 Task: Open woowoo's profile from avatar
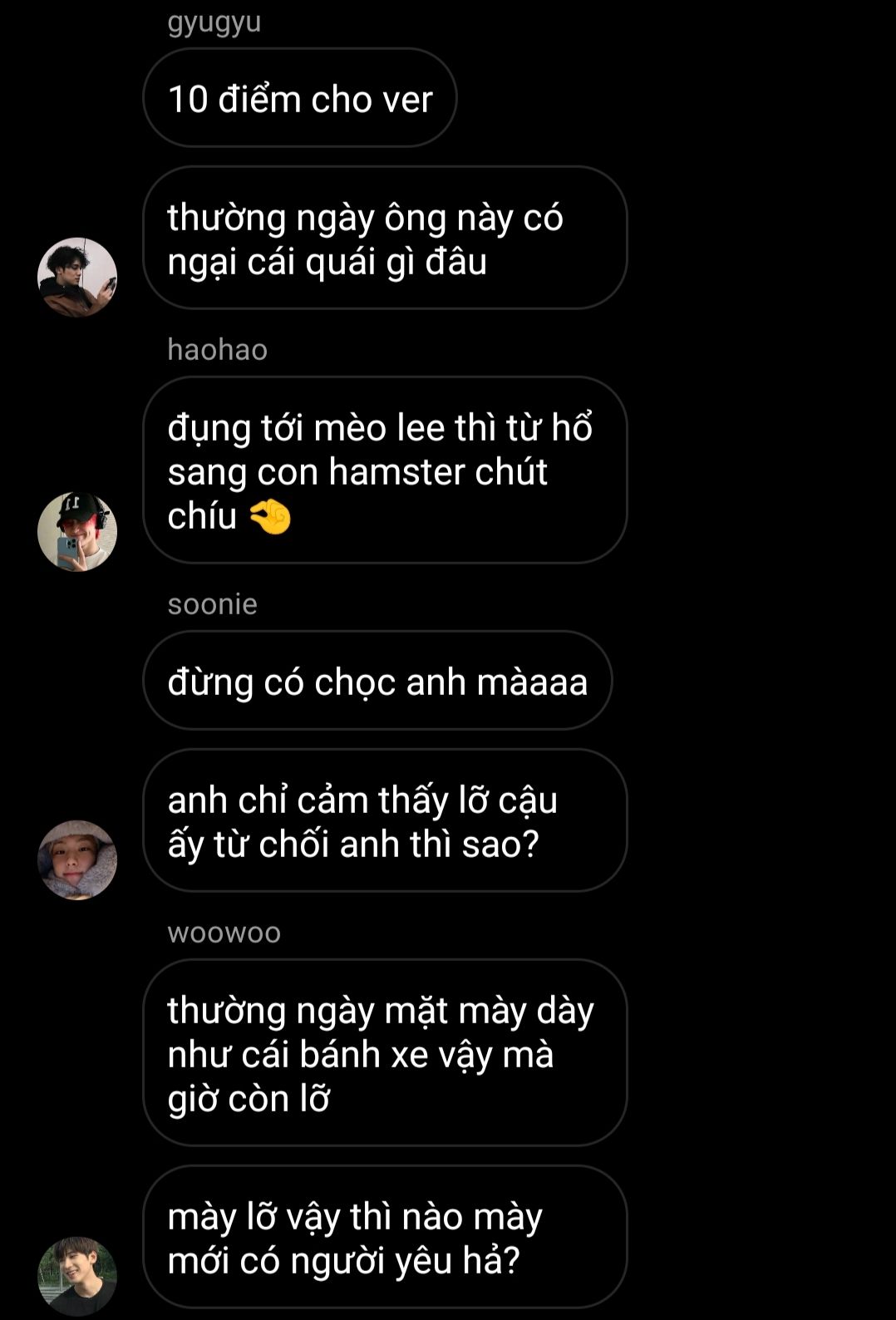[77, 1276]
